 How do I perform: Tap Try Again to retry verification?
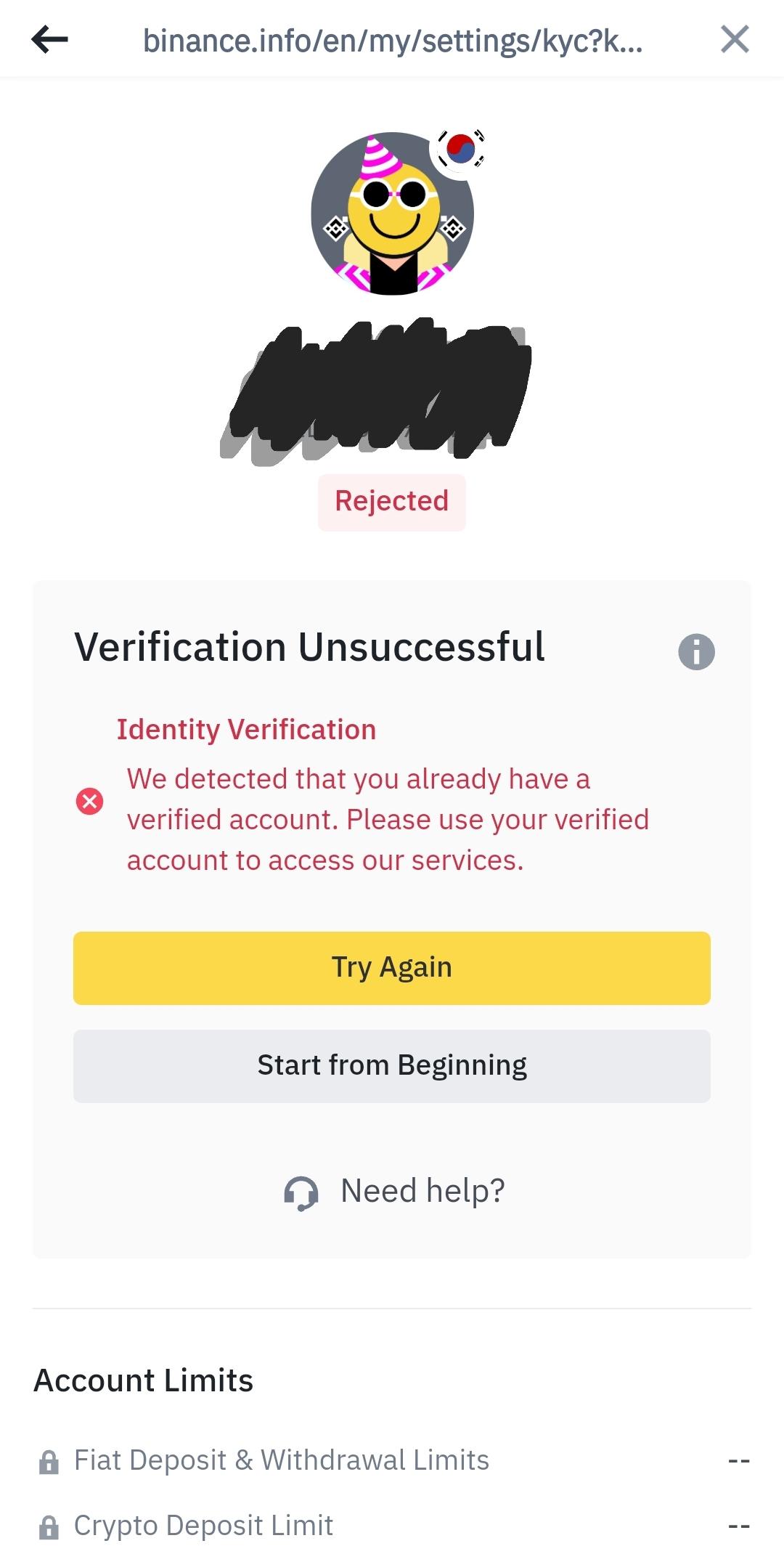pos(391,967)
